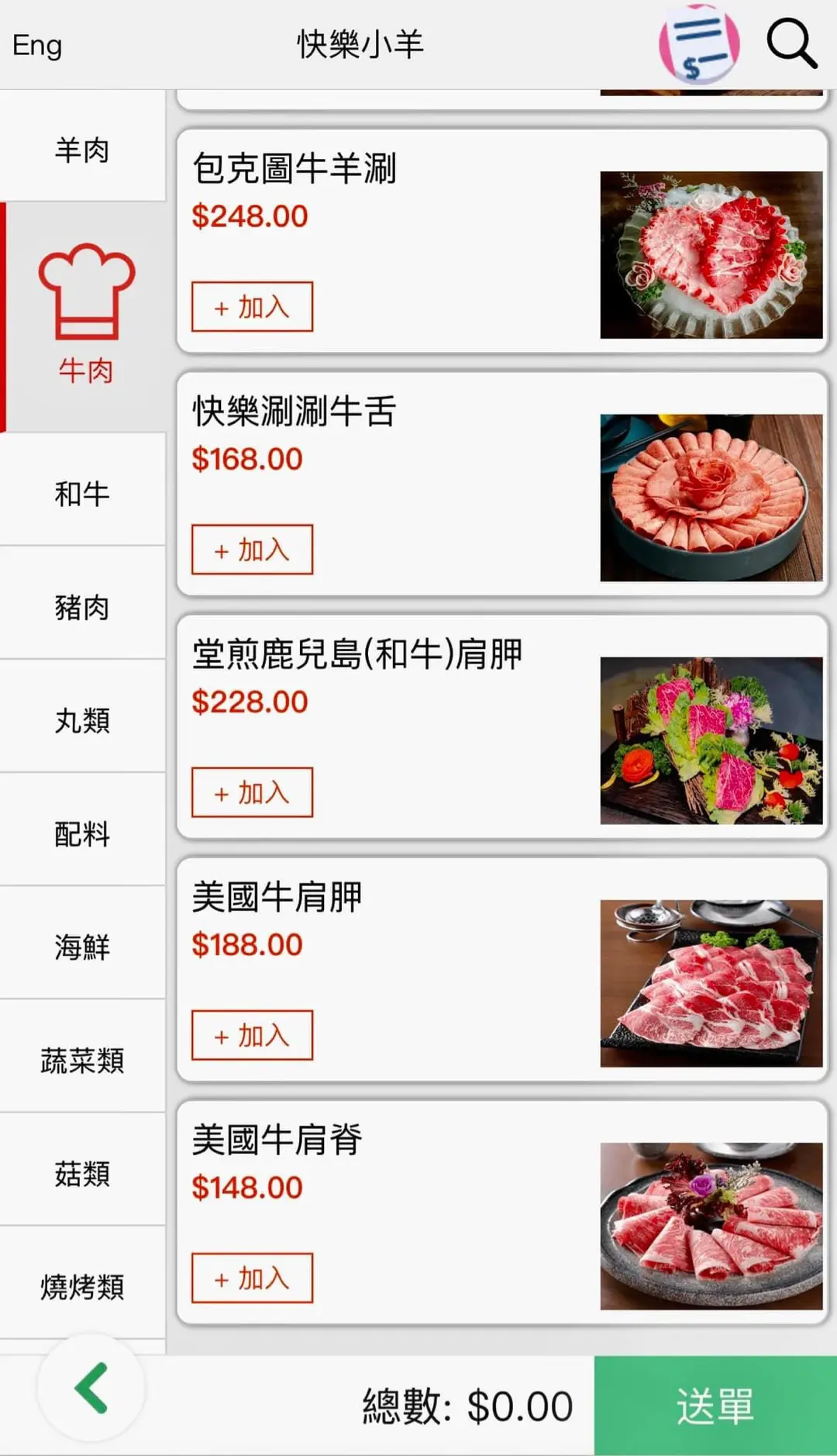
Task: Open the 燒烤類 category
Action: pos(82,1286)
